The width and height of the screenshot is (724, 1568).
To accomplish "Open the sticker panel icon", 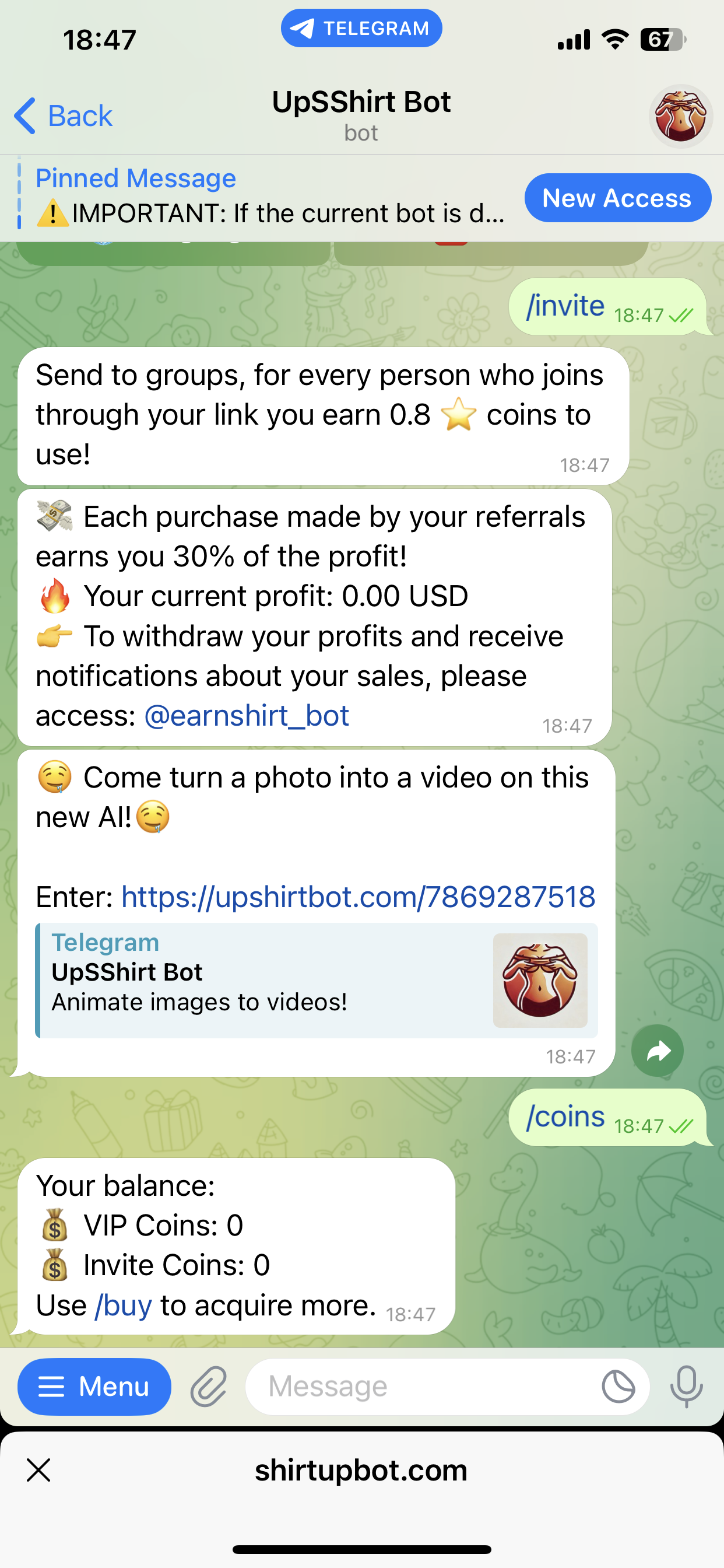I will pyautogui.click(x=618, y=1387).
